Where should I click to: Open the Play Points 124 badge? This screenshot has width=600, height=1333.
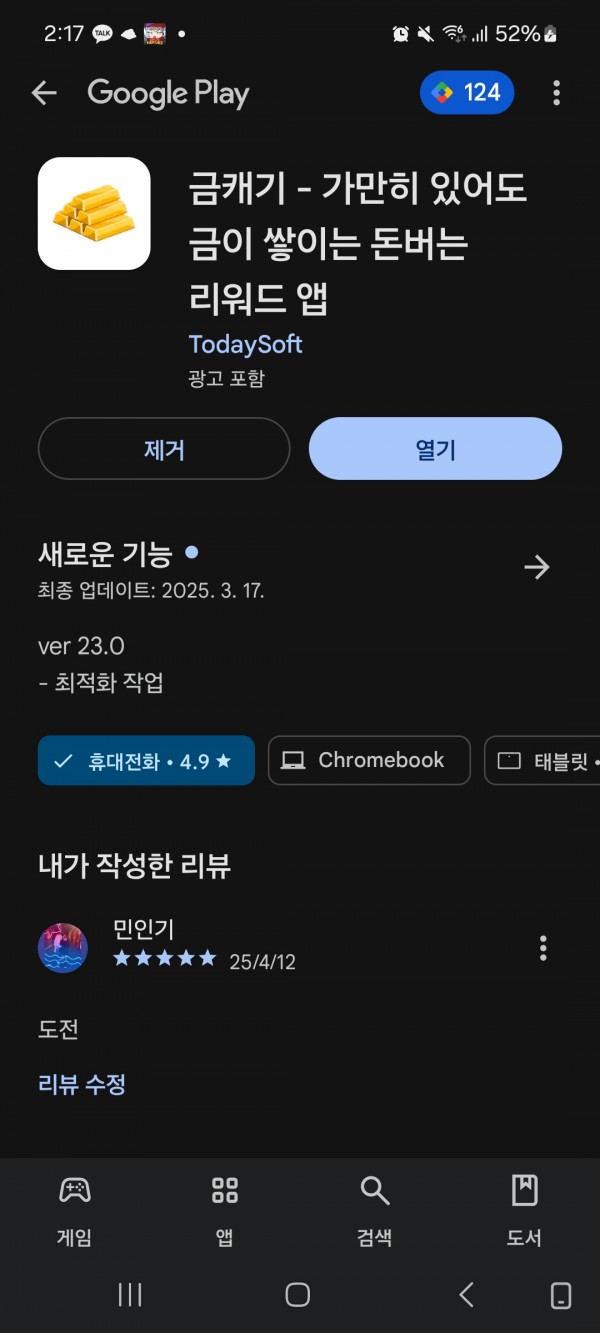pos(467,93)
